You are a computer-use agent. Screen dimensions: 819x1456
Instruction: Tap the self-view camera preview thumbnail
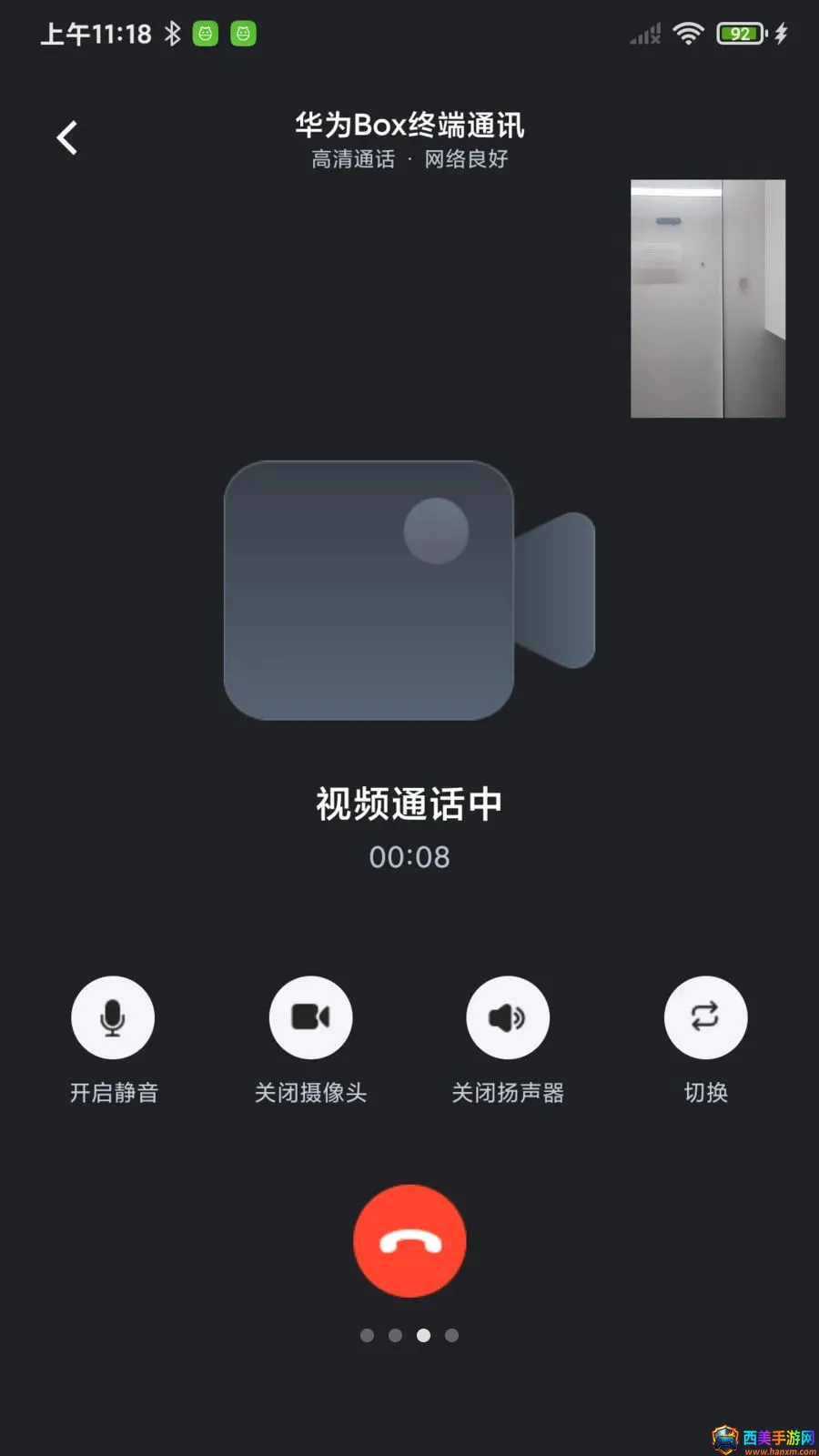tap(708, 298)
